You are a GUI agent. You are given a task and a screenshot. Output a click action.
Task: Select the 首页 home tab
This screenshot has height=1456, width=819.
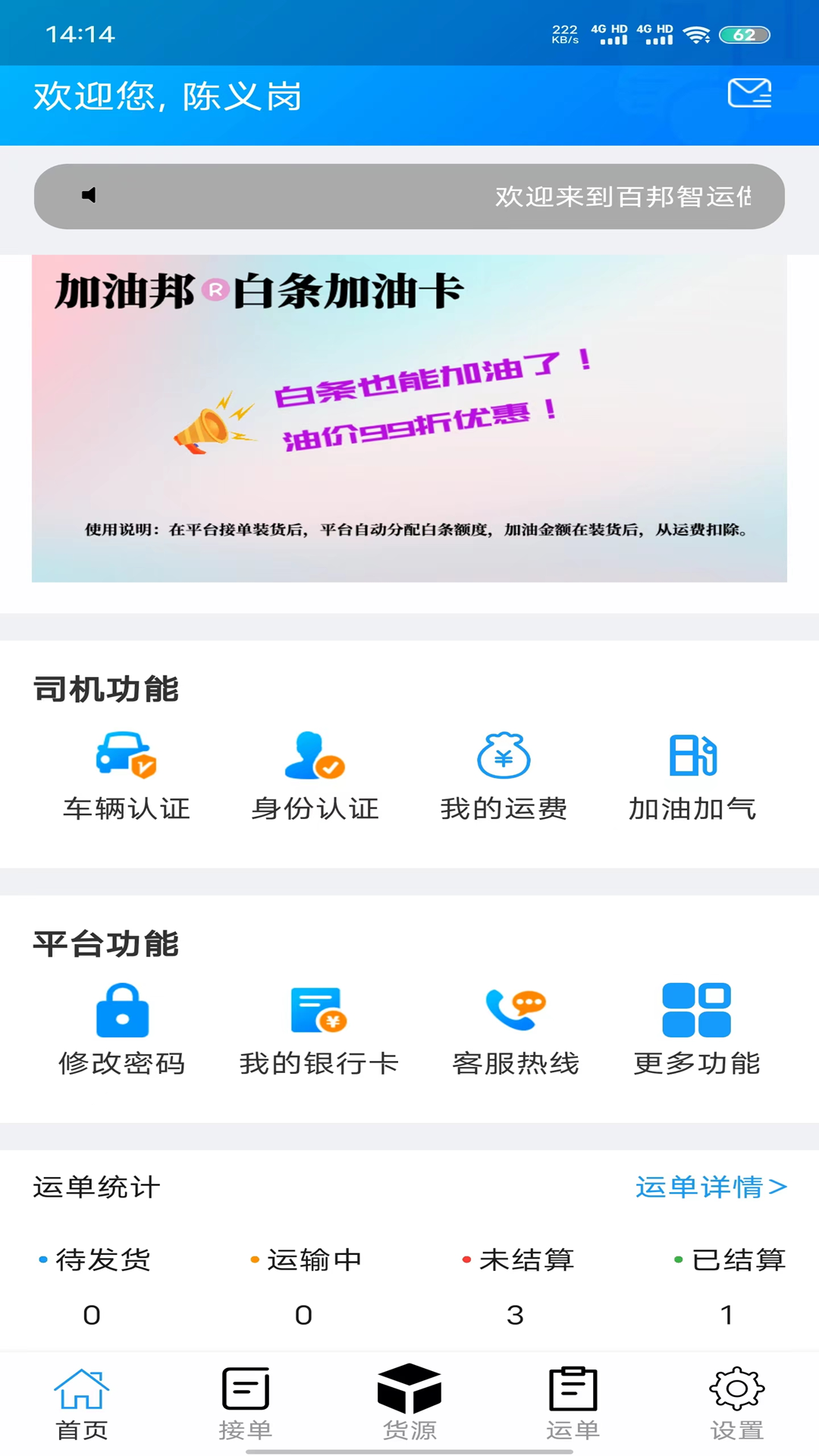coord(82,1404)
